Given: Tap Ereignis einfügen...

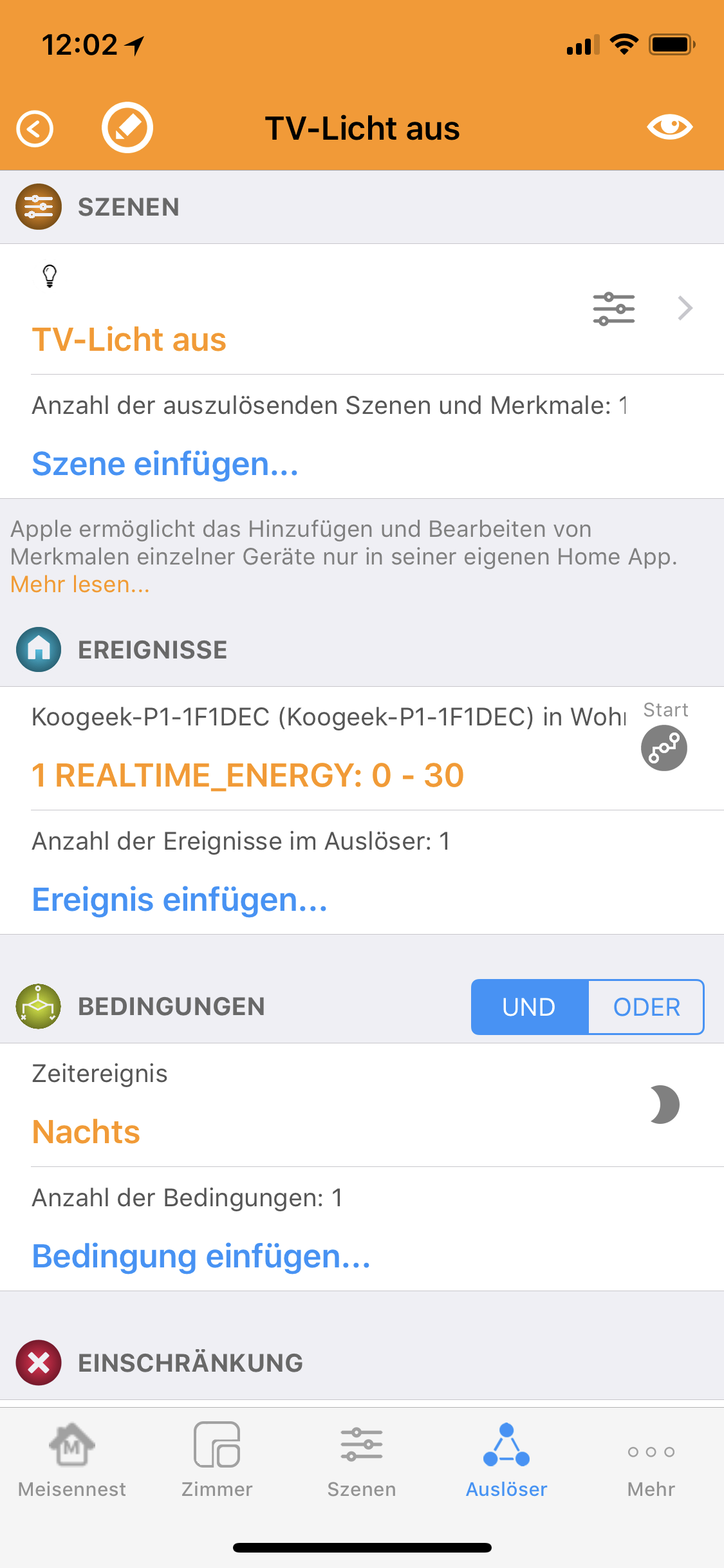Looking at the screenshot, I should [180, 900].
